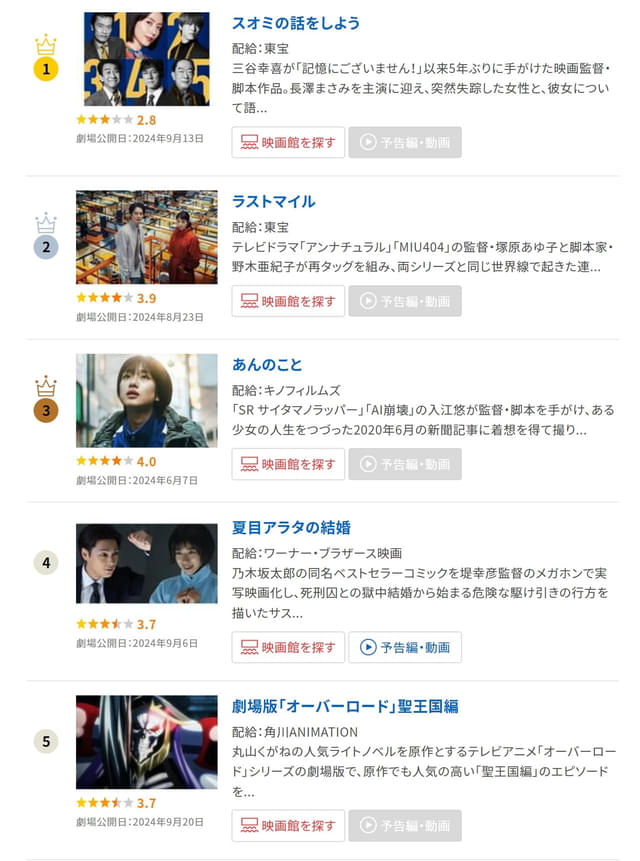Screen dimensions: 640x861
Task: Open the 劇場版「オーバーロード」聖王国編 title link
Action: point(345,706)
